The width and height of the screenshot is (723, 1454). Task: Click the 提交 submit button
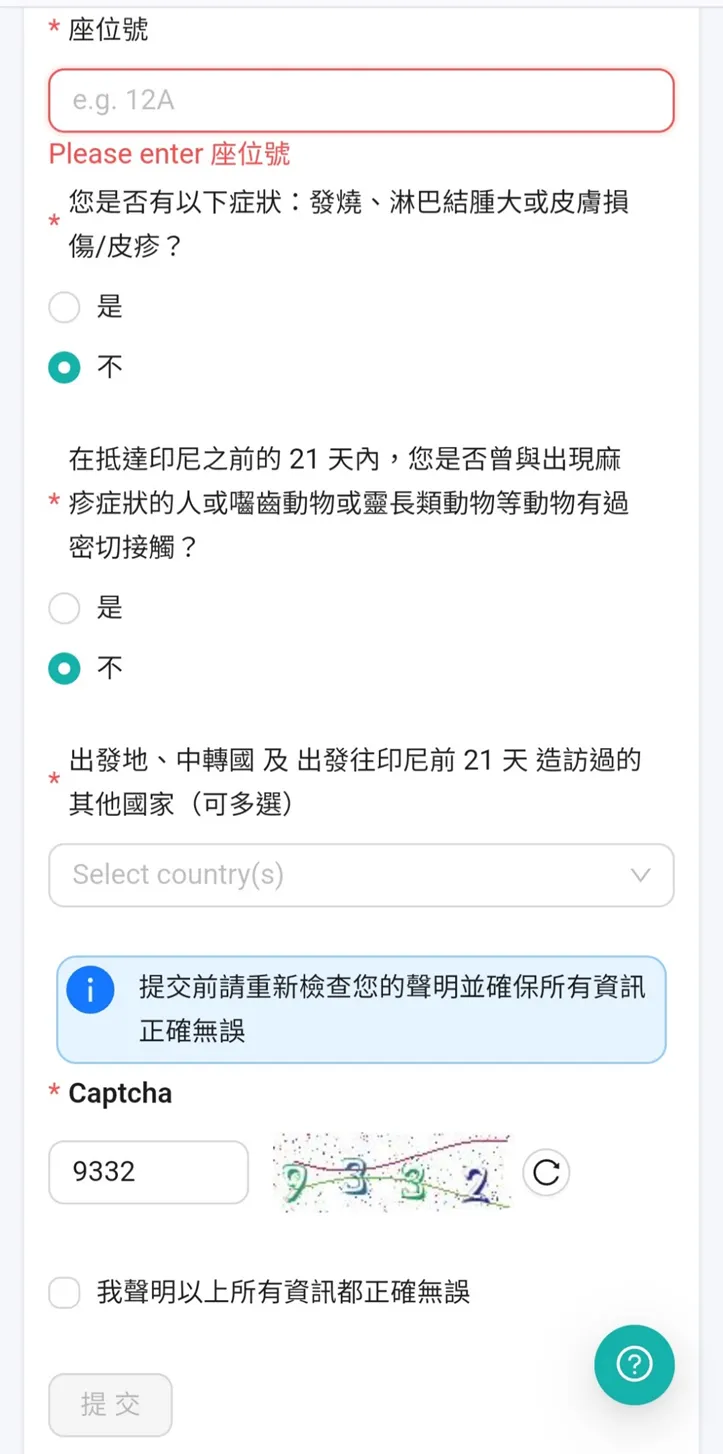coord(110,1404)
